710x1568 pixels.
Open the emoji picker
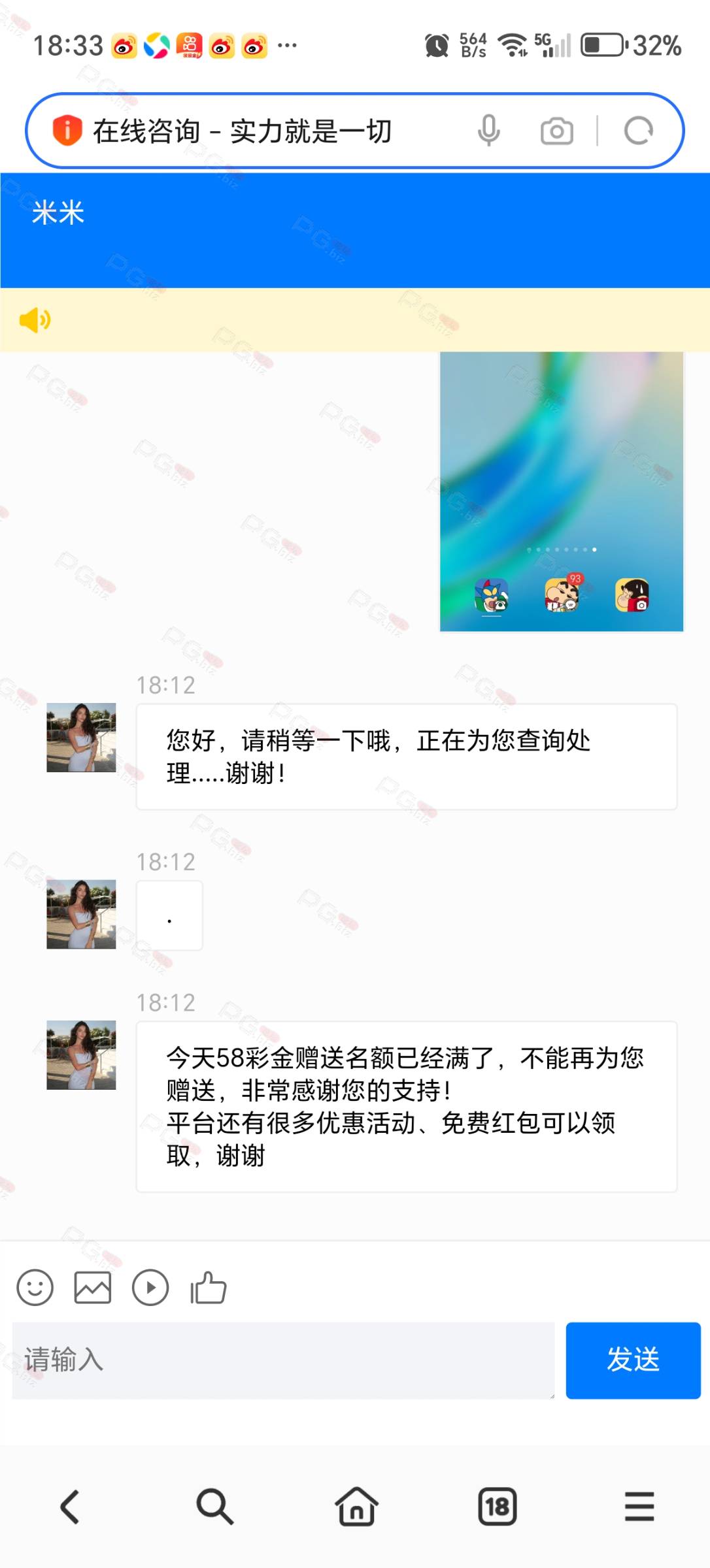click(x=35, y=1287)
